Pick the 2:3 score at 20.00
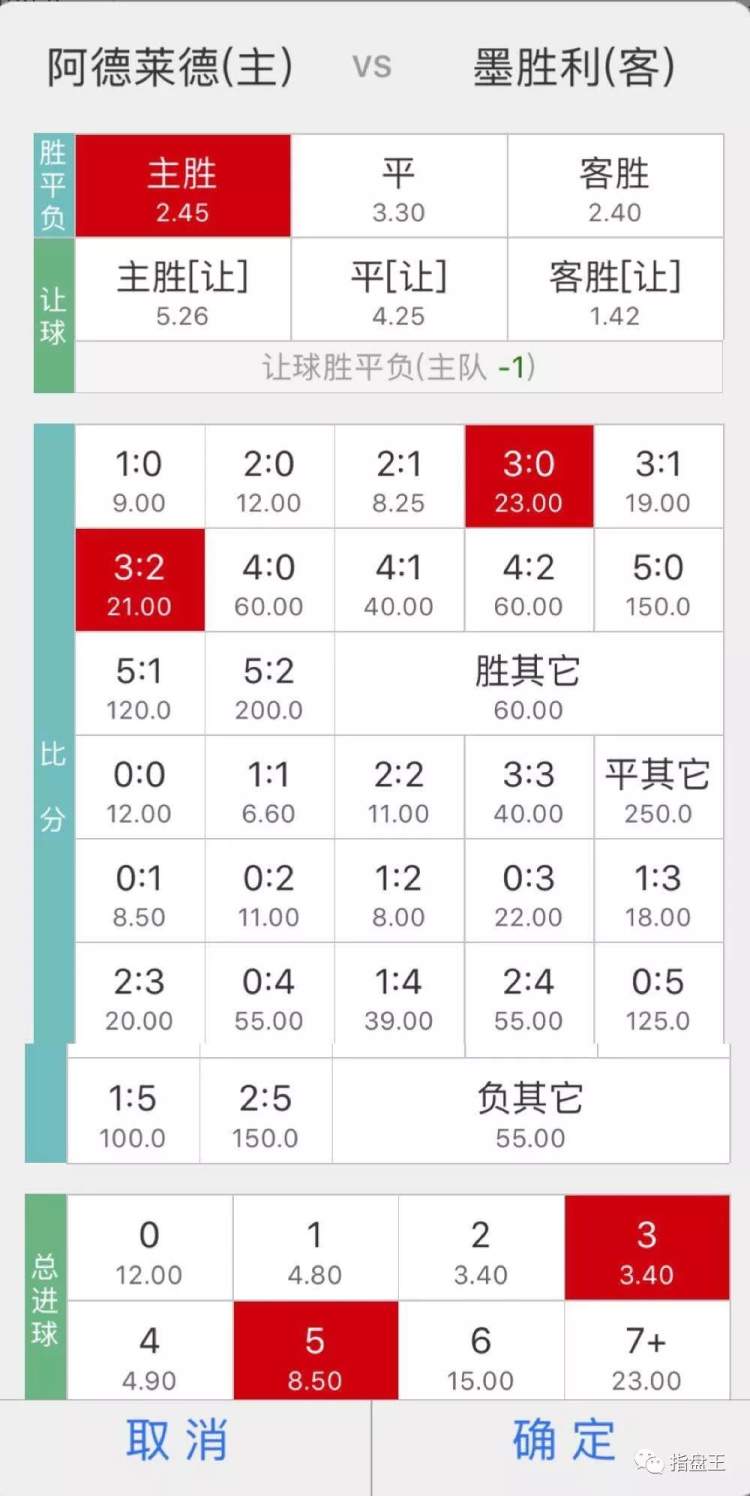 (139, 995)
